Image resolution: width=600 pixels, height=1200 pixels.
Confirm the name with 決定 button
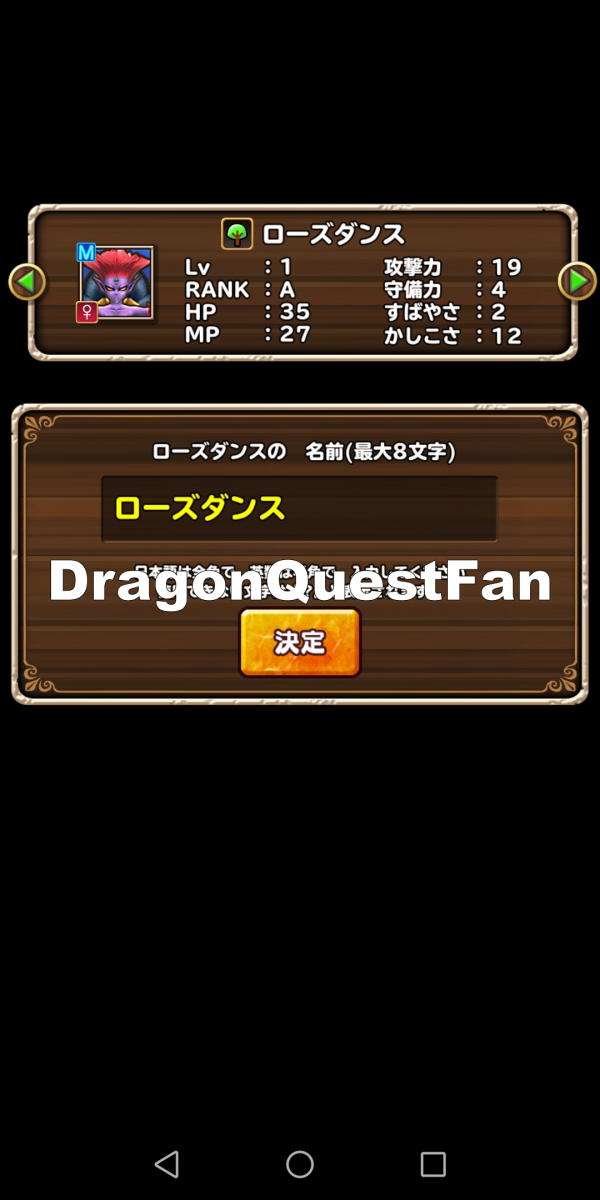[x=300, y=642]
